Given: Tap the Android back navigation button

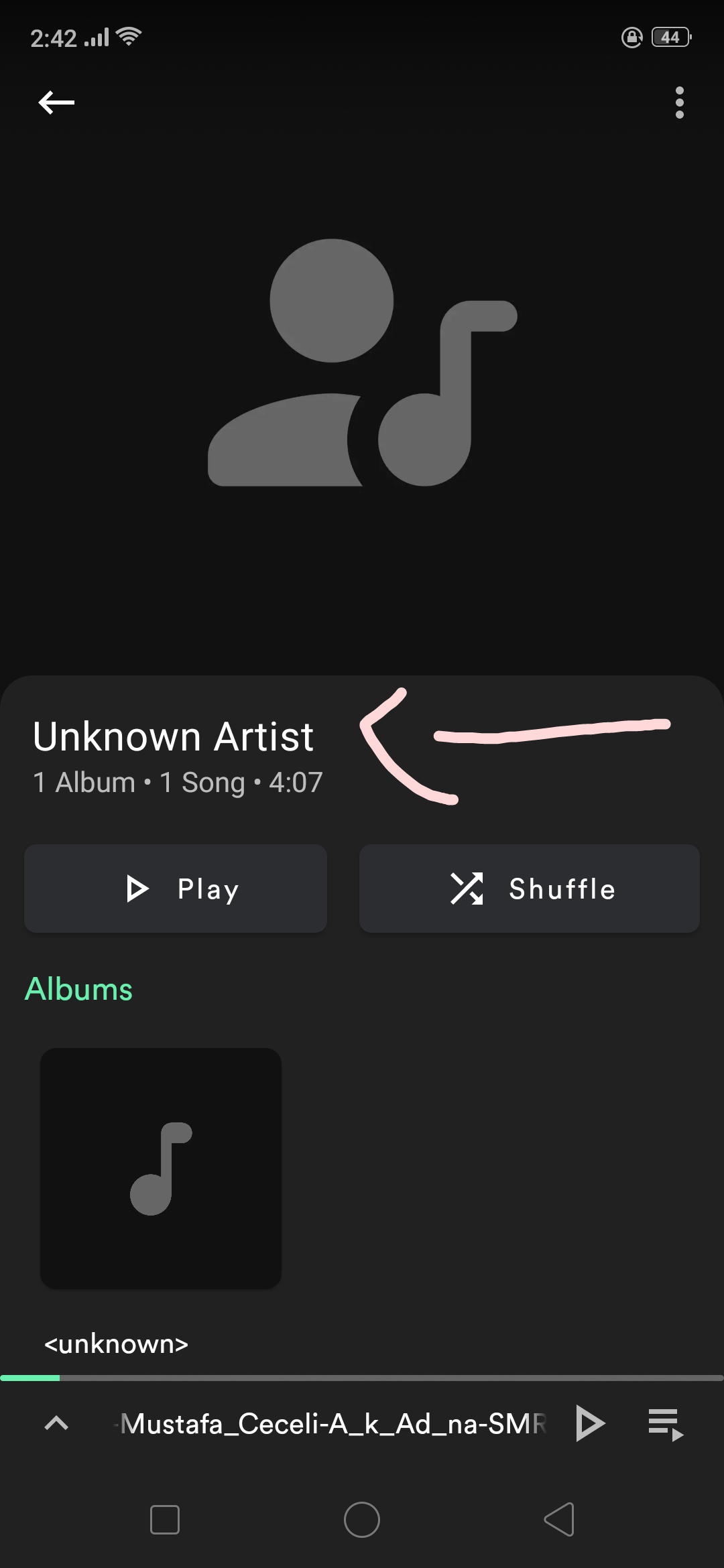Looking at the screenshot, I should click(x=558, y=1520).
